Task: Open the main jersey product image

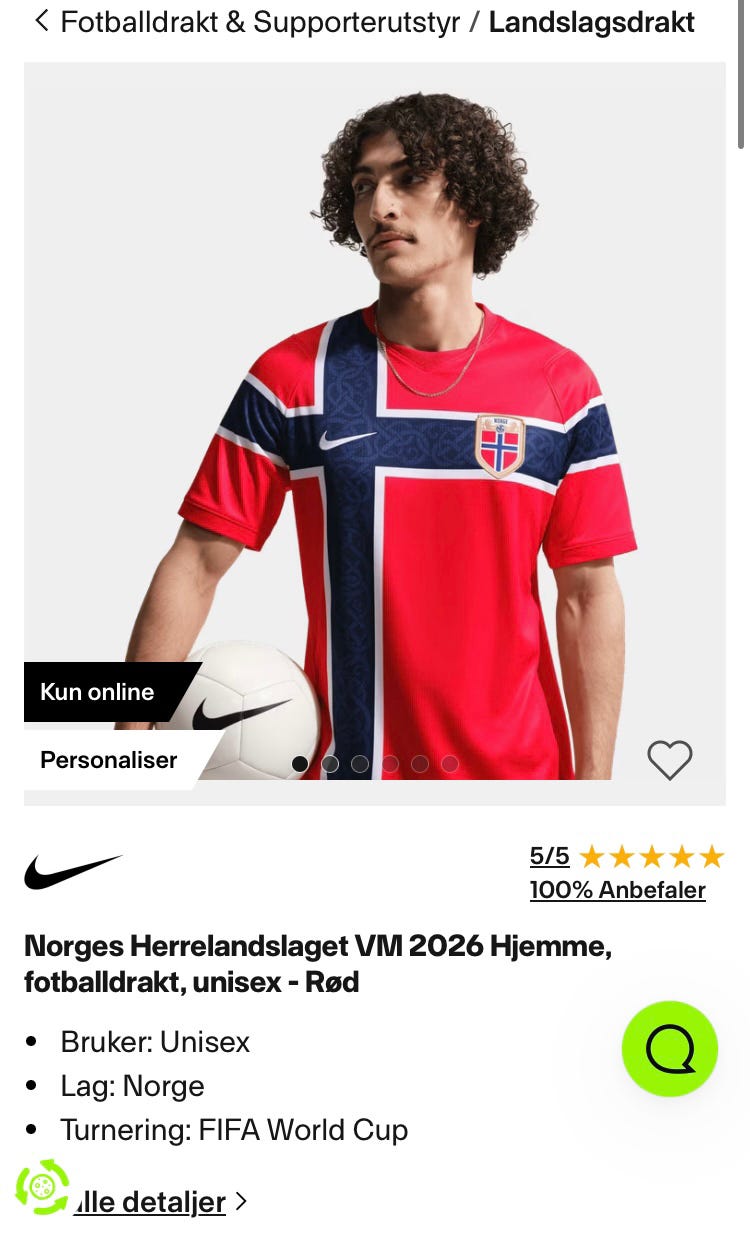Action: tap(375, 421)
